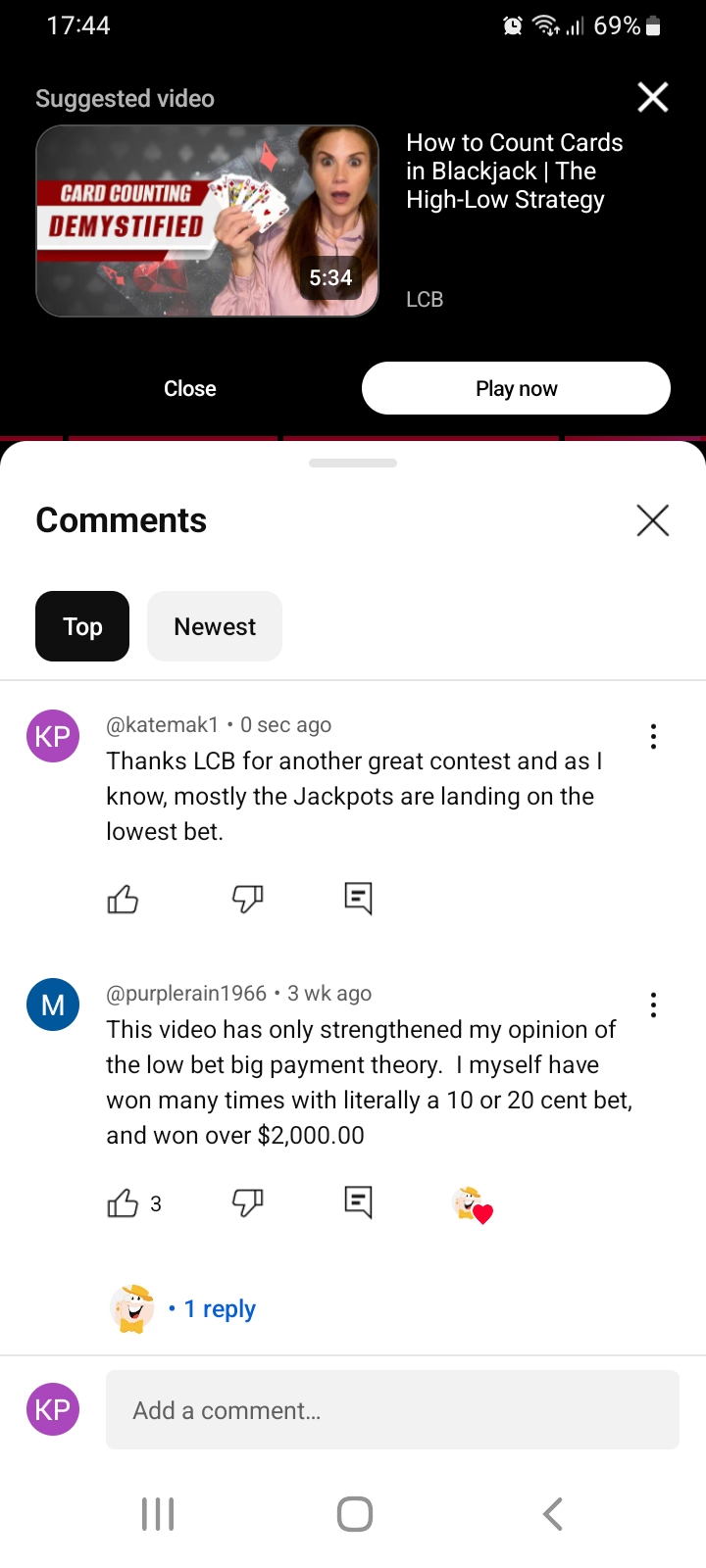Expand the 1 reply thread
This screenshot has width=706, height=1568.
220,1309
